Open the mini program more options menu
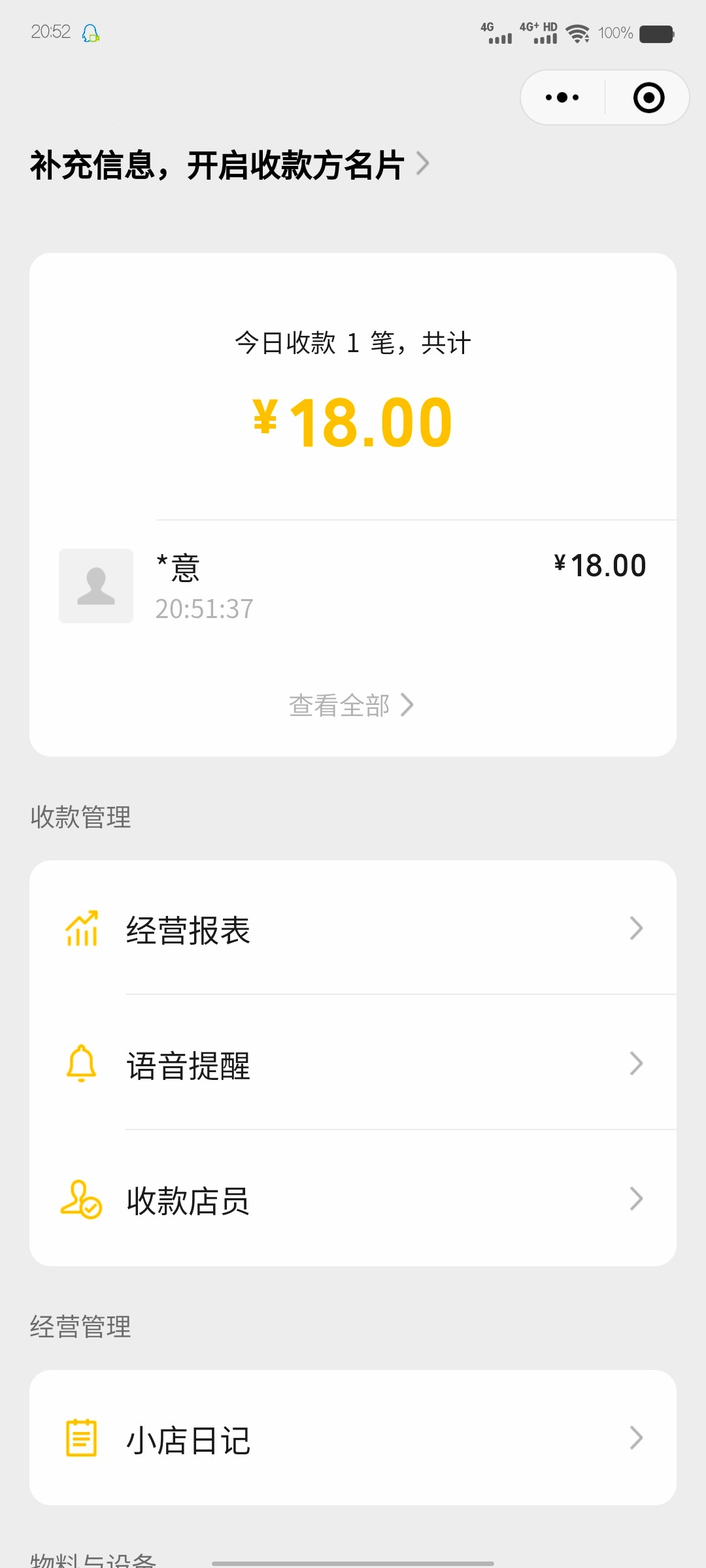This screenshot has height=1568, width=706. point(562,98)
